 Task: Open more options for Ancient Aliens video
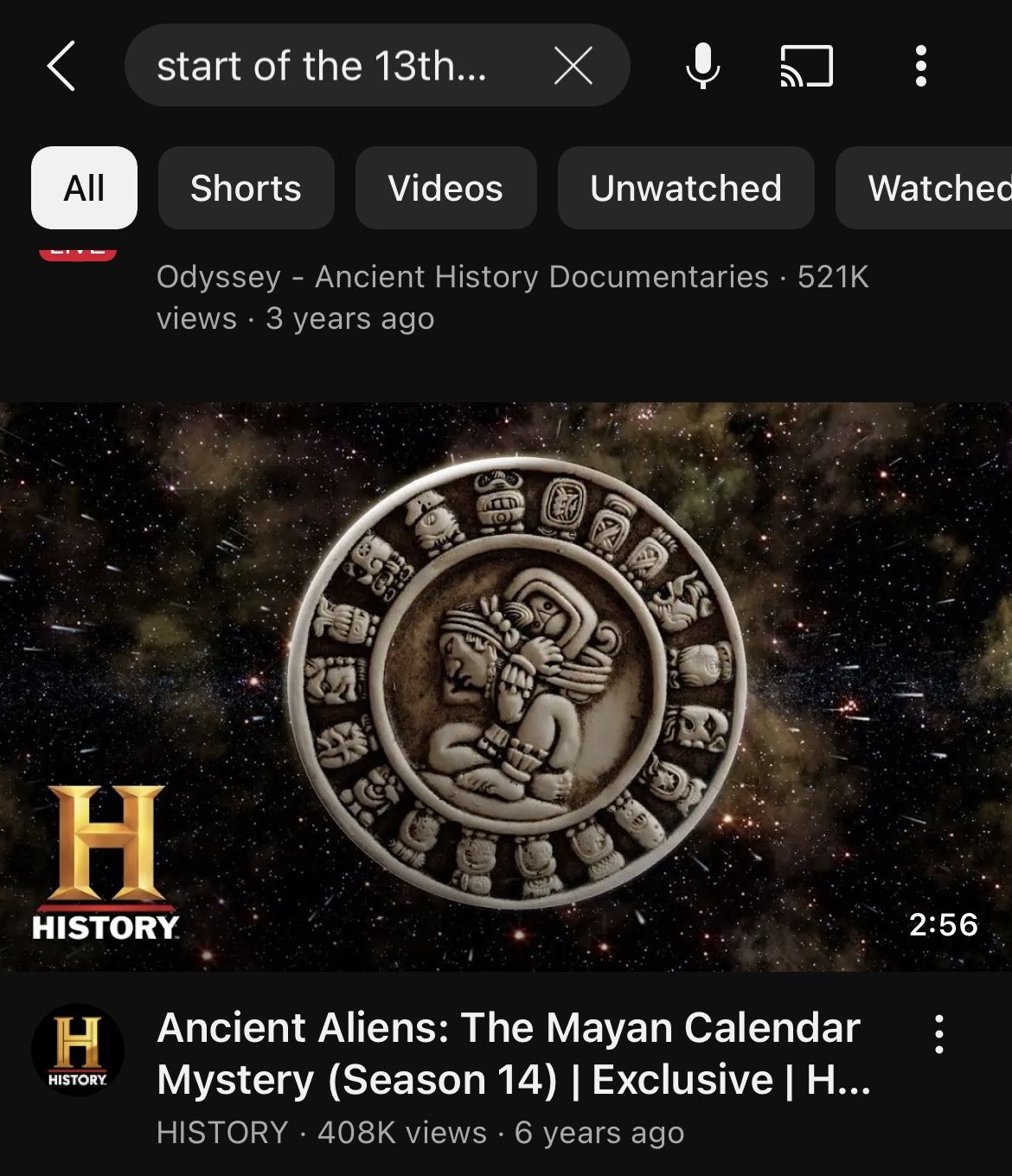coord(938,1034)
